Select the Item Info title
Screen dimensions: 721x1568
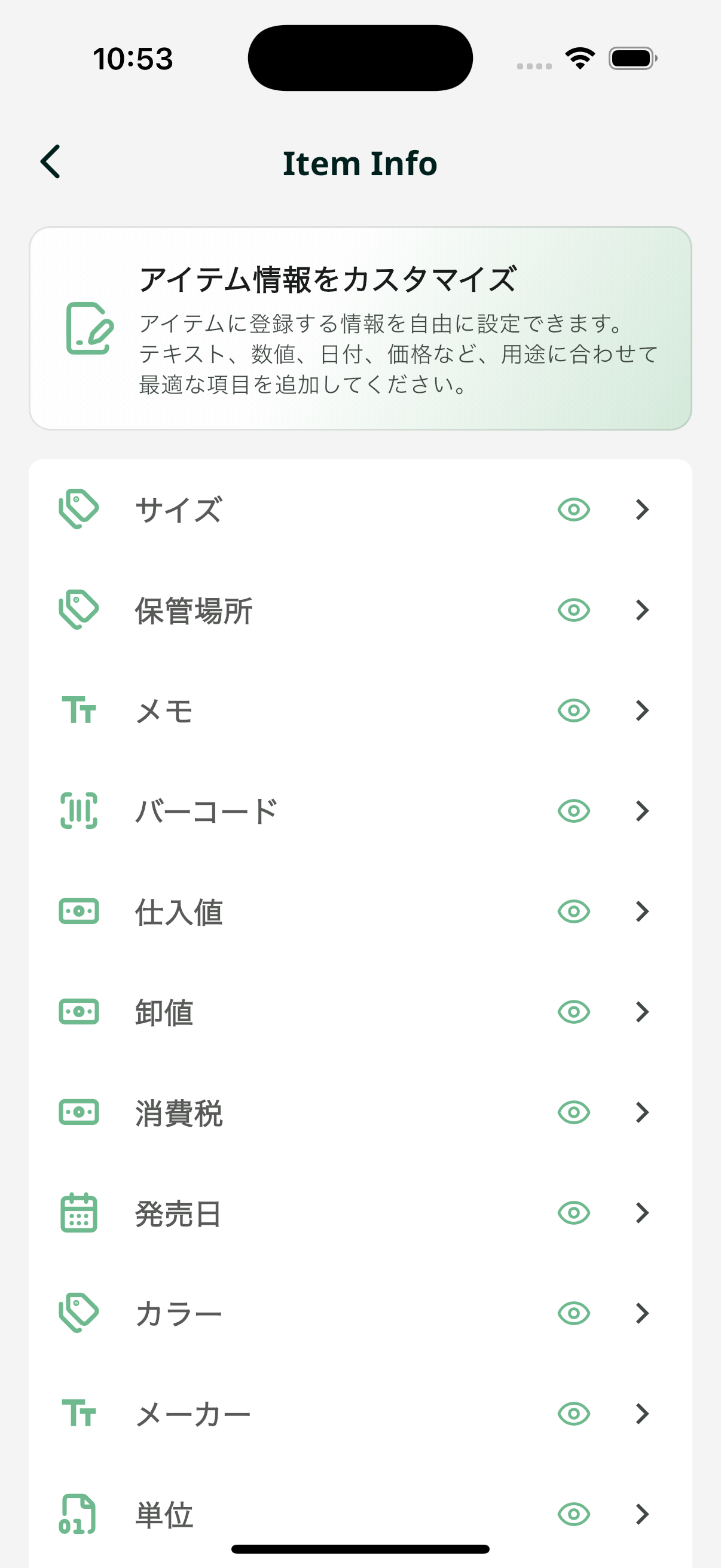click(x=360, y=163)
